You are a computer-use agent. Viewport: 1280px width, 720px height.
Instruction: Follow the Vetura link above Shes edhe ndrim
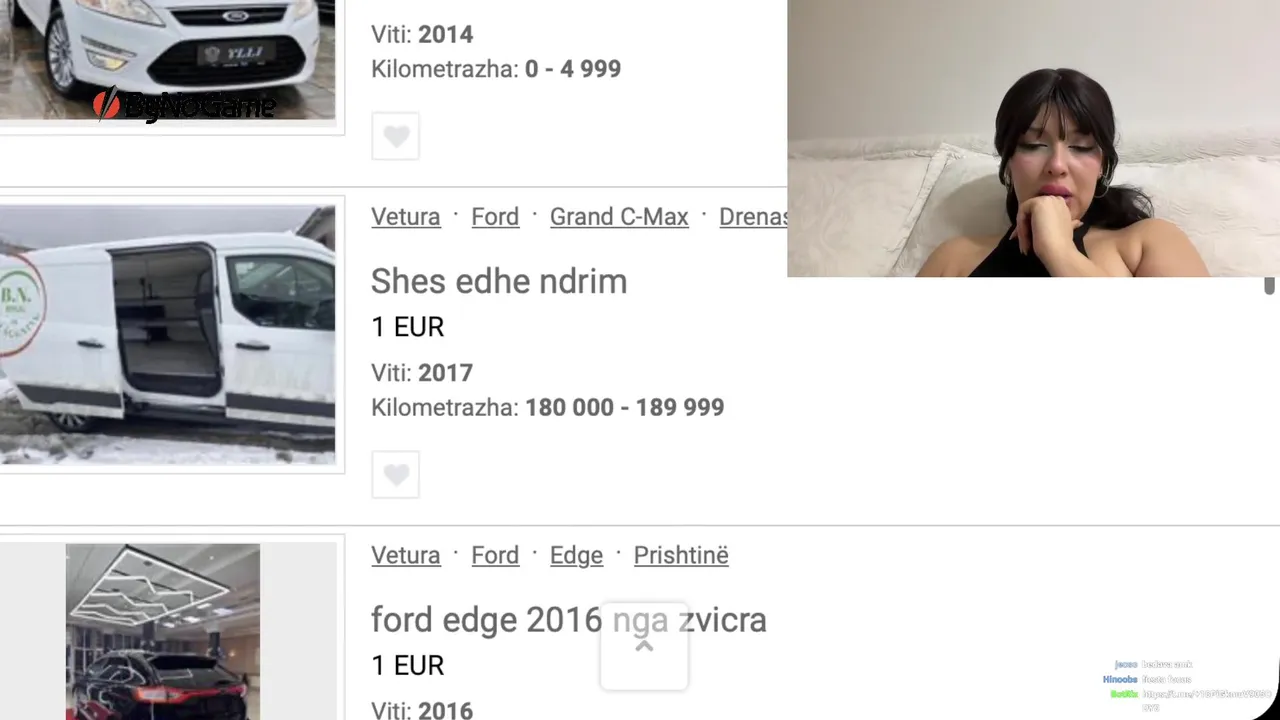[405, 217]
